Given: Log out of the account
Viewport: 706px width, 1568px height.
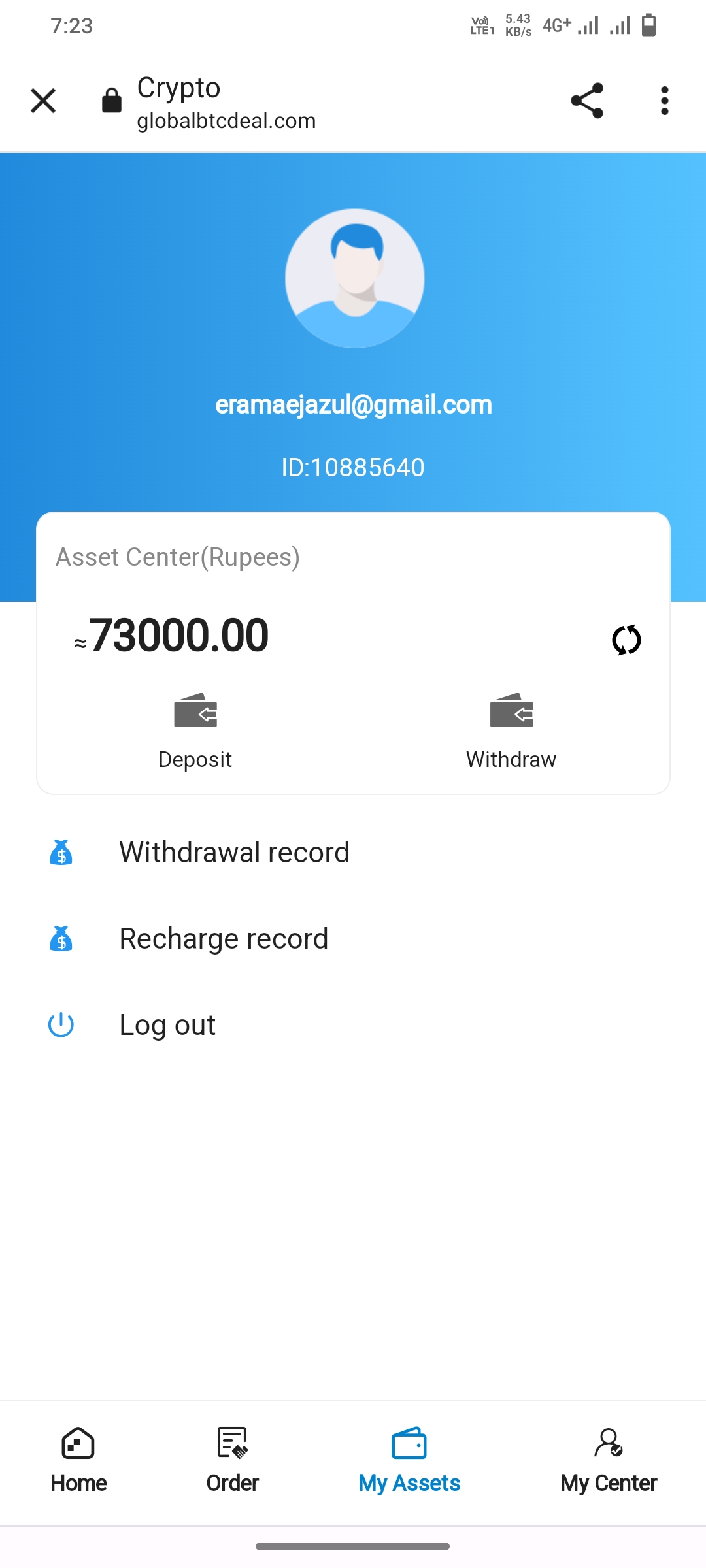Looking at the screenshot, I should pos(167,1025).
